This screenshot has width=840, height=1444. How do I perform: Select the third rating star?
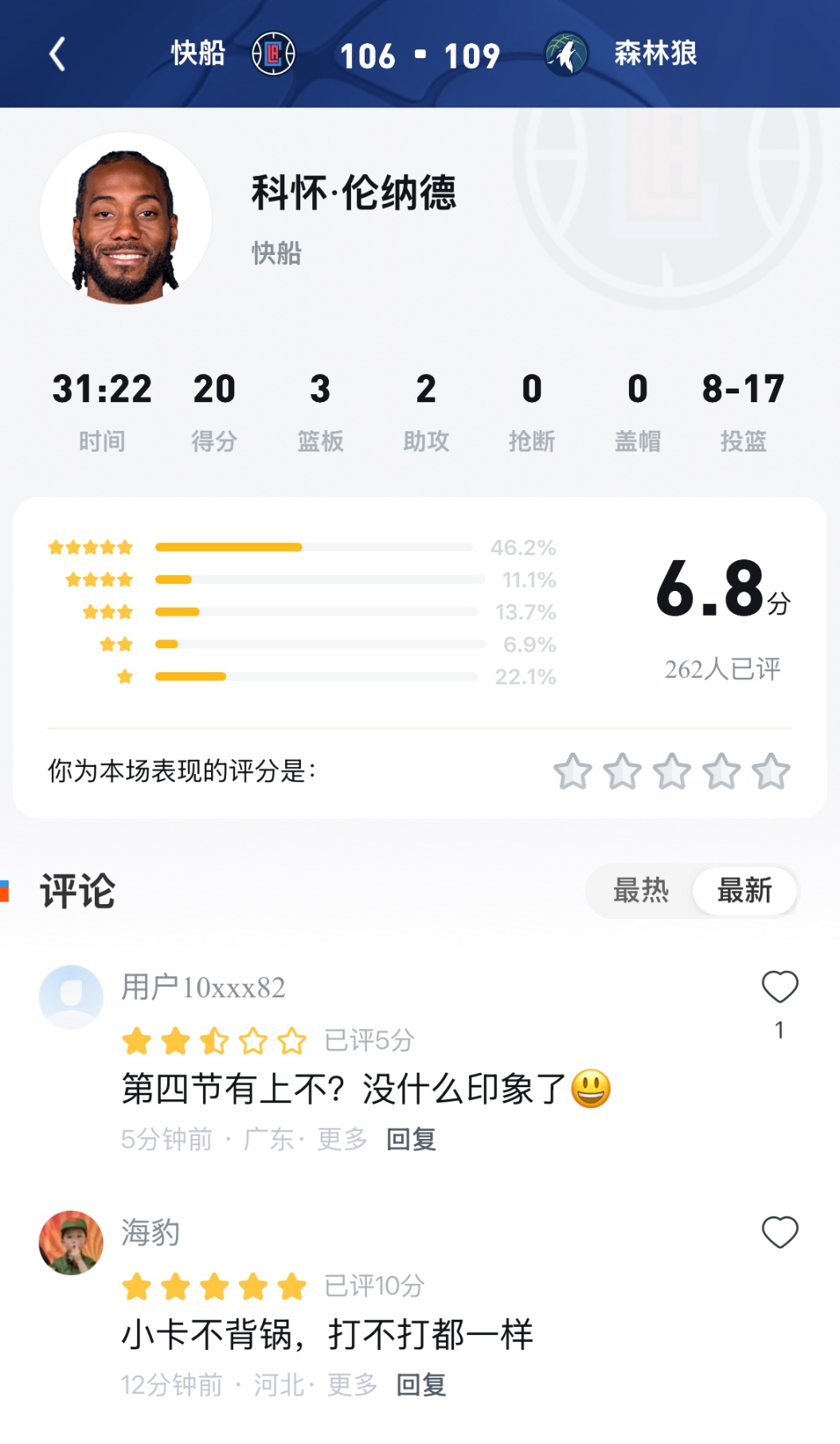(x=672, y=771)
